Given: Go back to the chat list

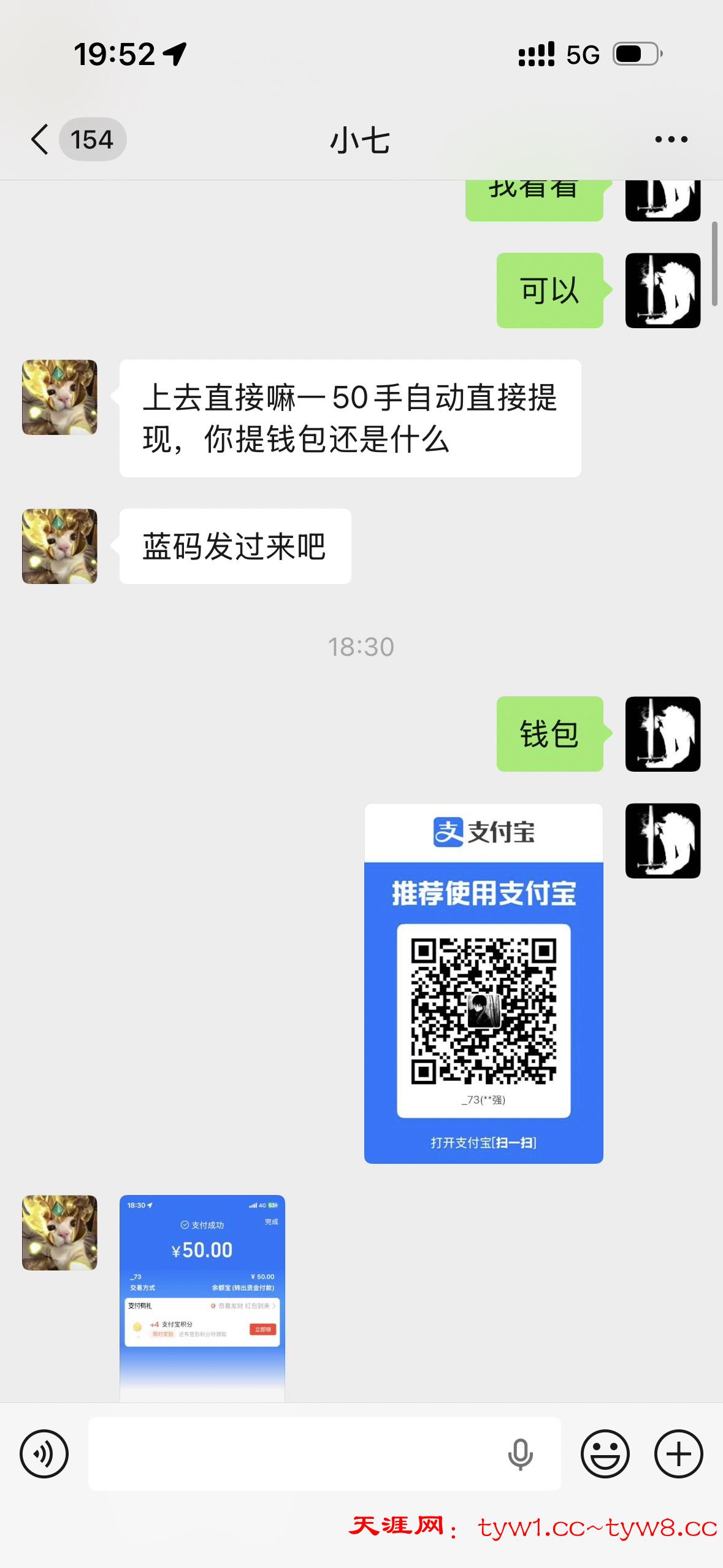Looking at the screenshot, I should (x=40, y=139).
